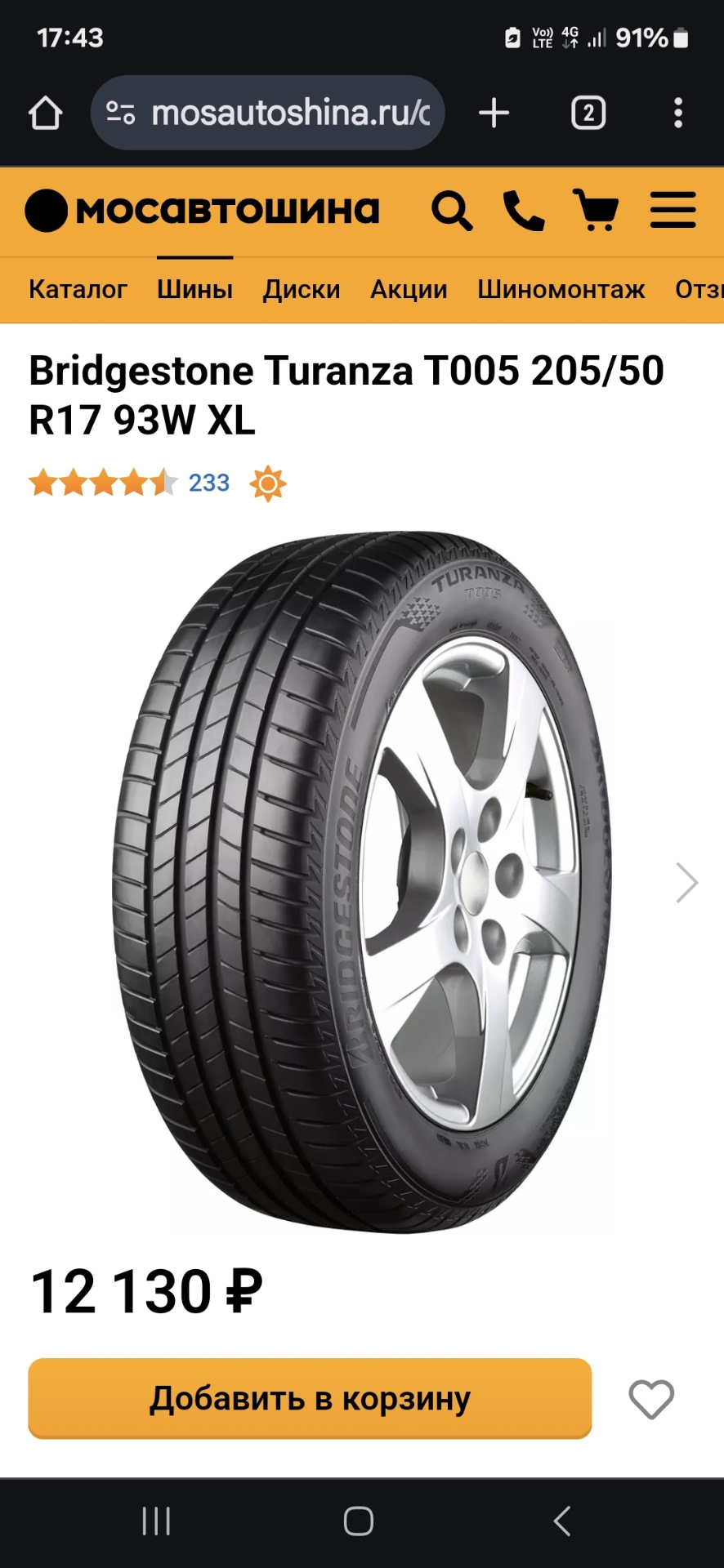Open the Мосавтошина logo homepage
Image resolution: width=724 pixels, height=1568 pixels.
click(203, 211)
